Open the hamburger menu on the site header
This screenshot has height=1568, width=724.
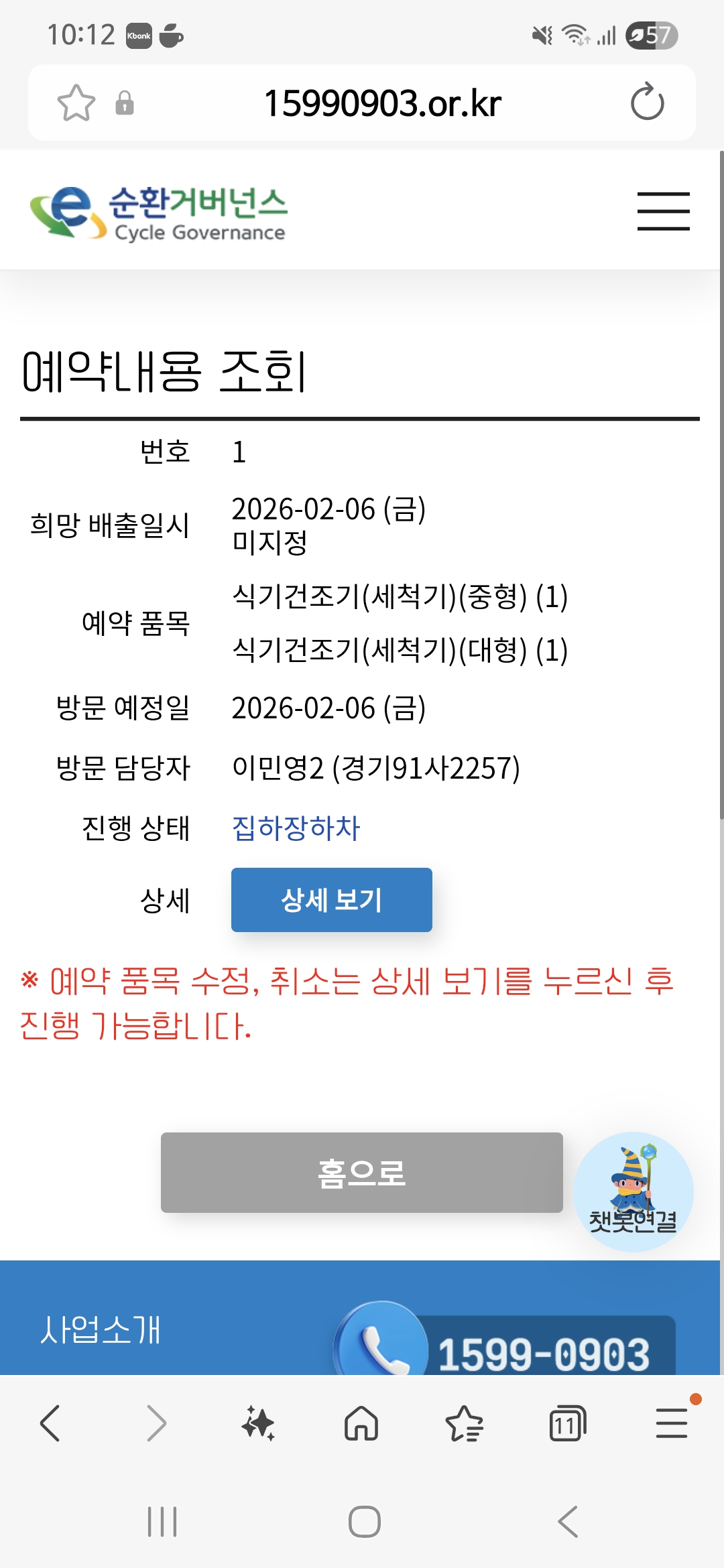[x=663, y=211]
